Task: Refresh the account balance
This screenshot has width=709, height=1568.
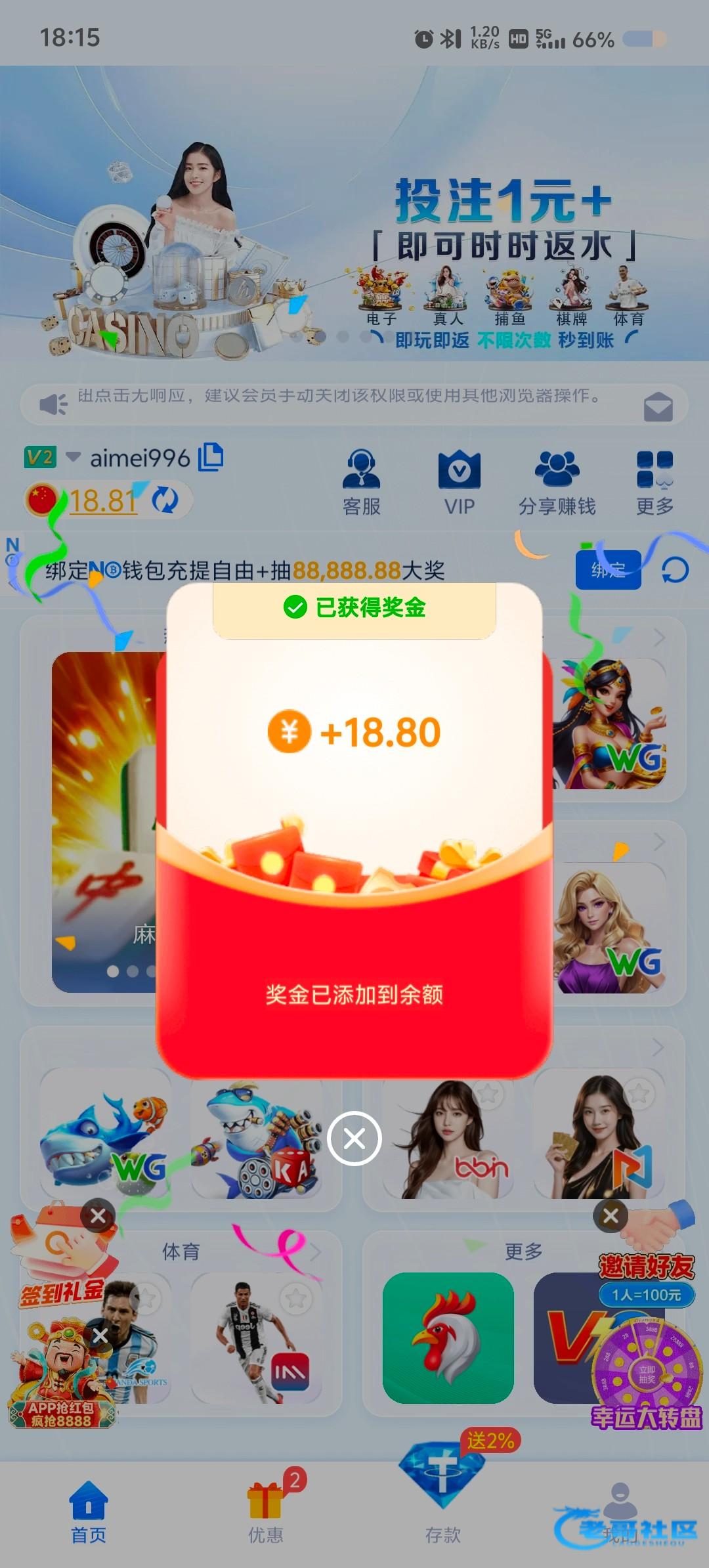Action: pos(165,500)
